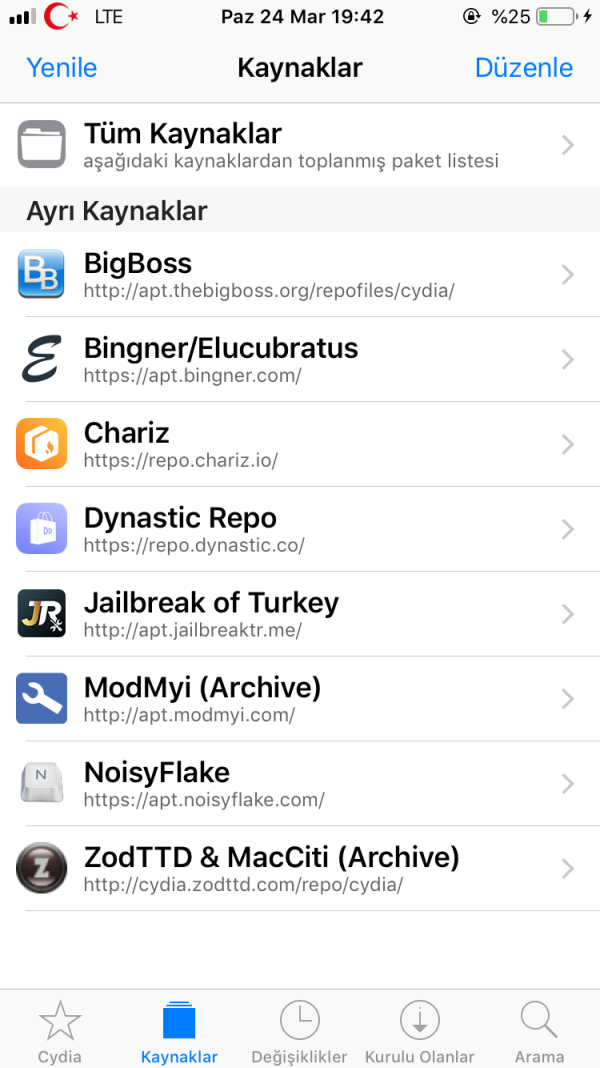Open the NoisyFlake source

[300, 784]
